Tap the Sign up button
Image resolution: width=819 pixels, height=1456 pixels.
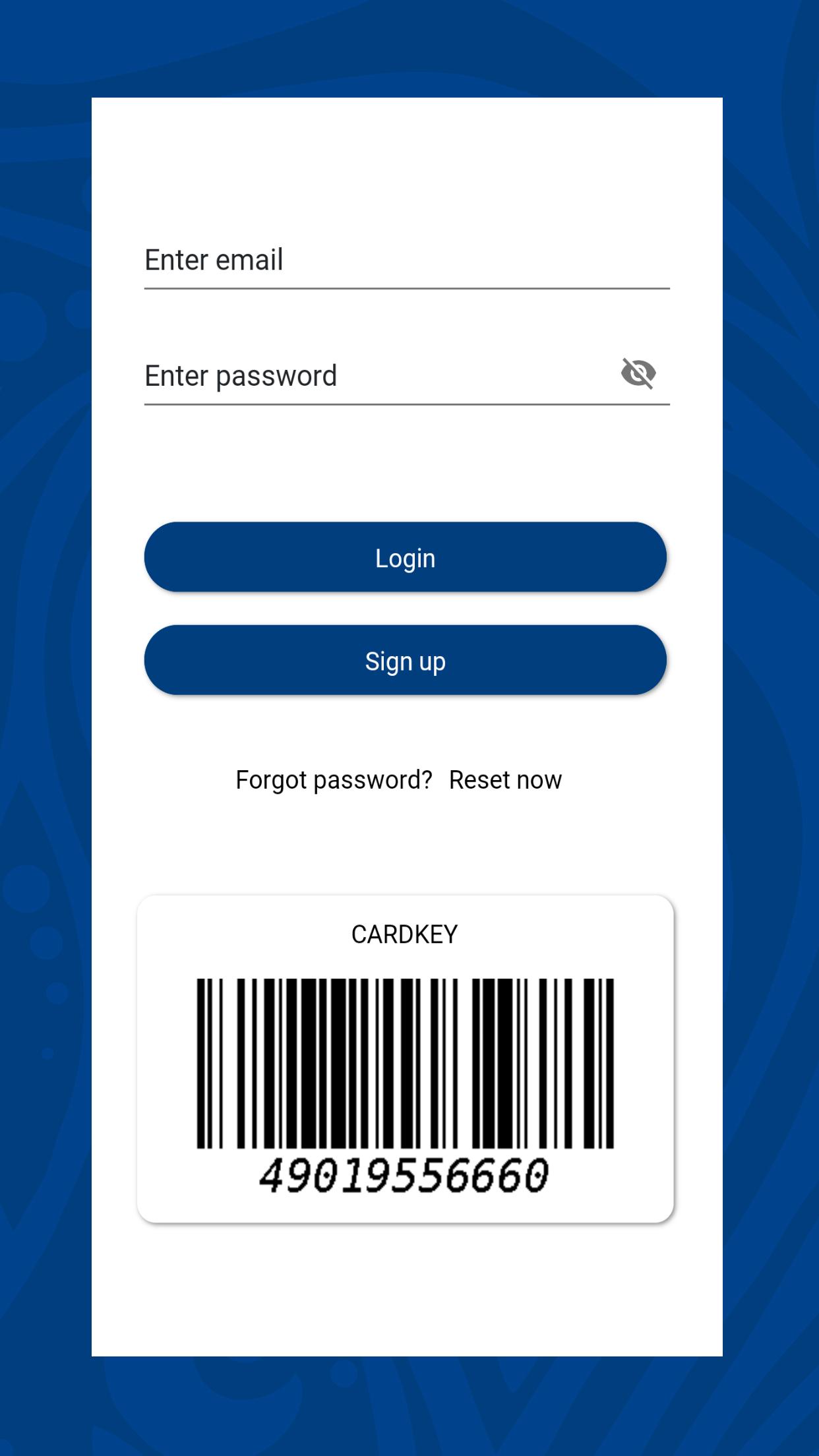pos(406,660)
